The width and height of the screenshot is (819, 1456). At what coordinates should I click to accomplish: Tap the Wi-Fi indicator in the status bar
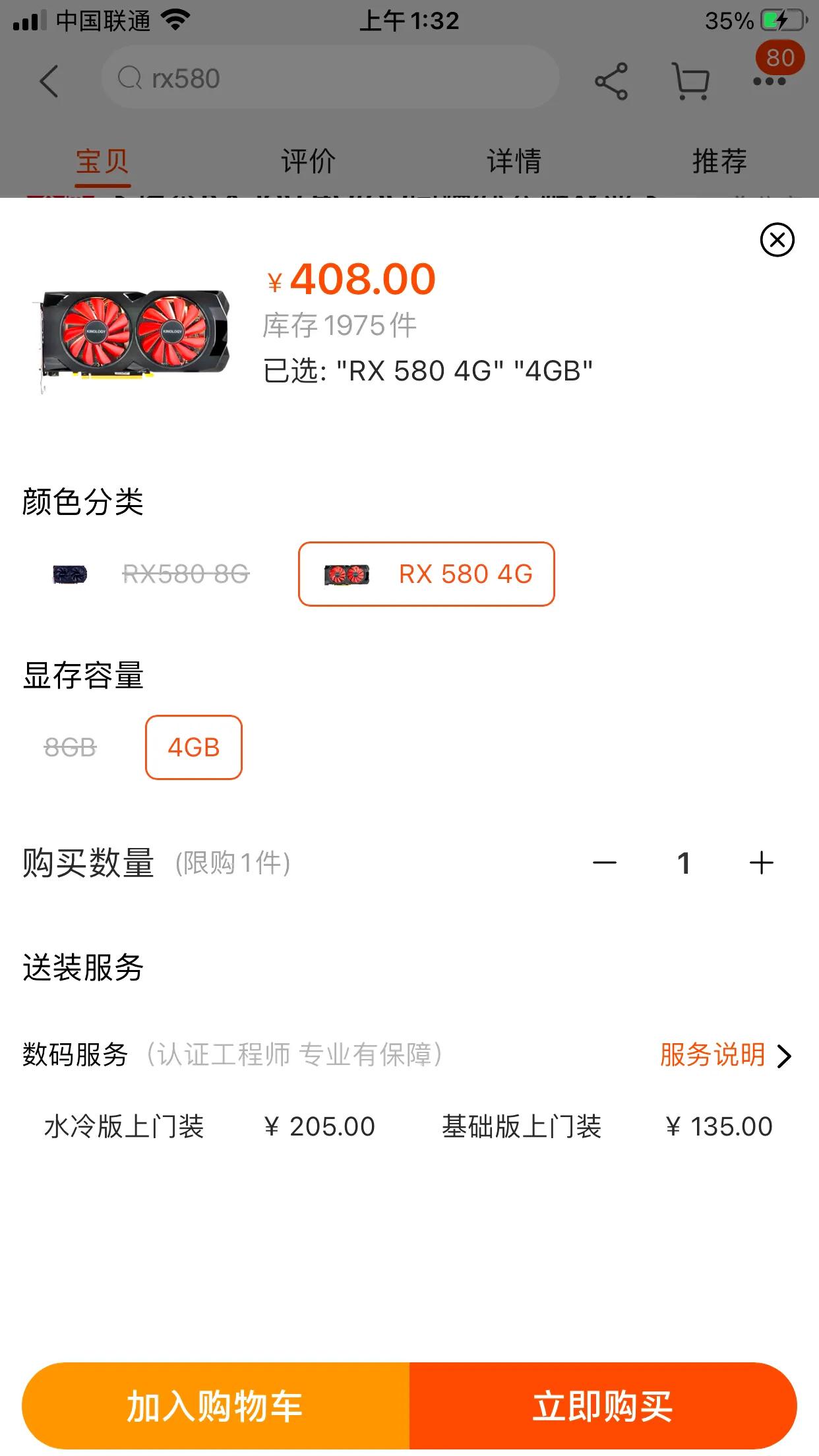pos(175,20)
